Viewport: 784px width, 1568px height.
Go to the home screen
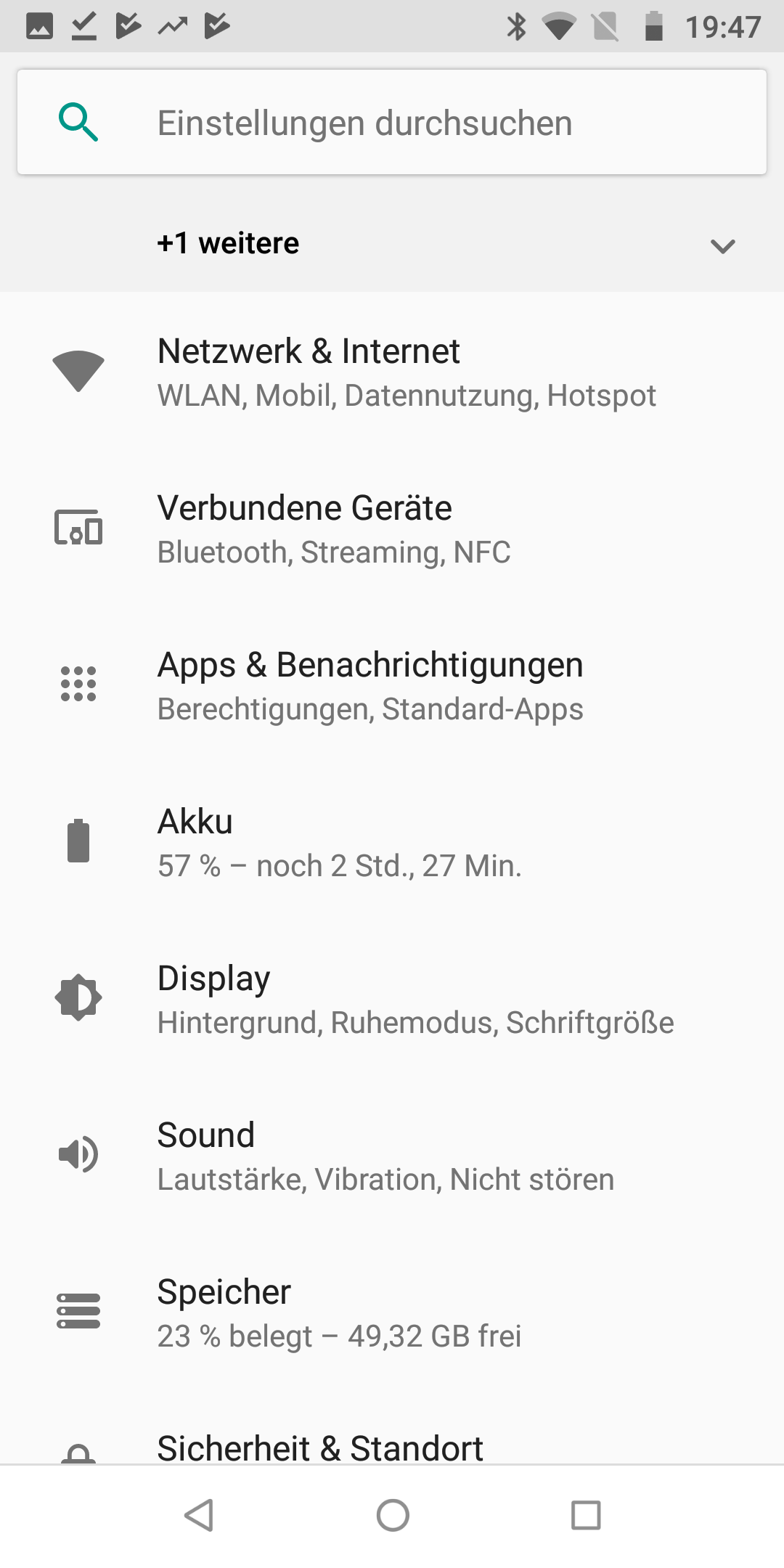pos(393,1516)
